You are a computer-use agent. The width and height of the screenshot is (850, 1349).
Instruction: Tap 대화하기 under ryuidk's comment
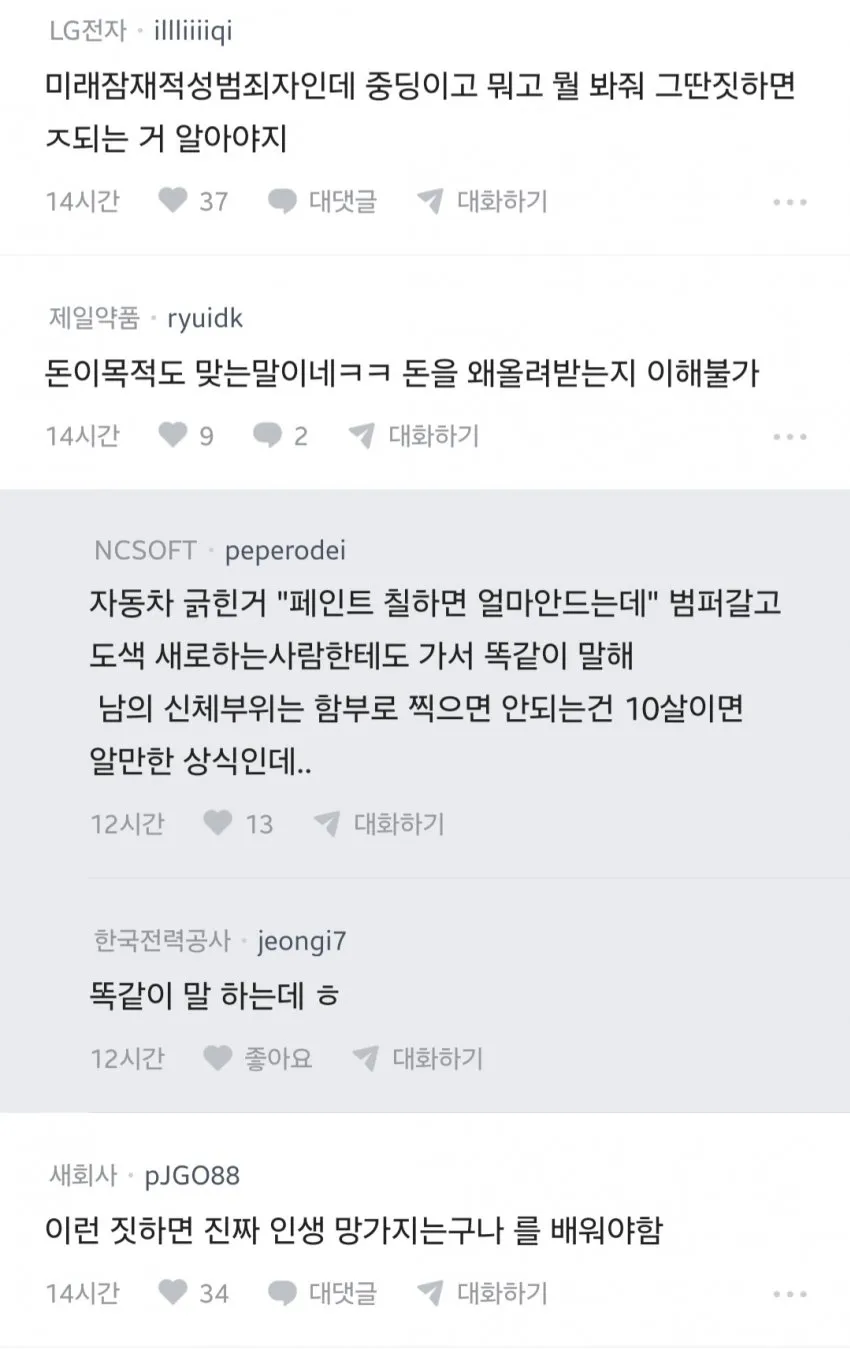[x=414, y=435]
